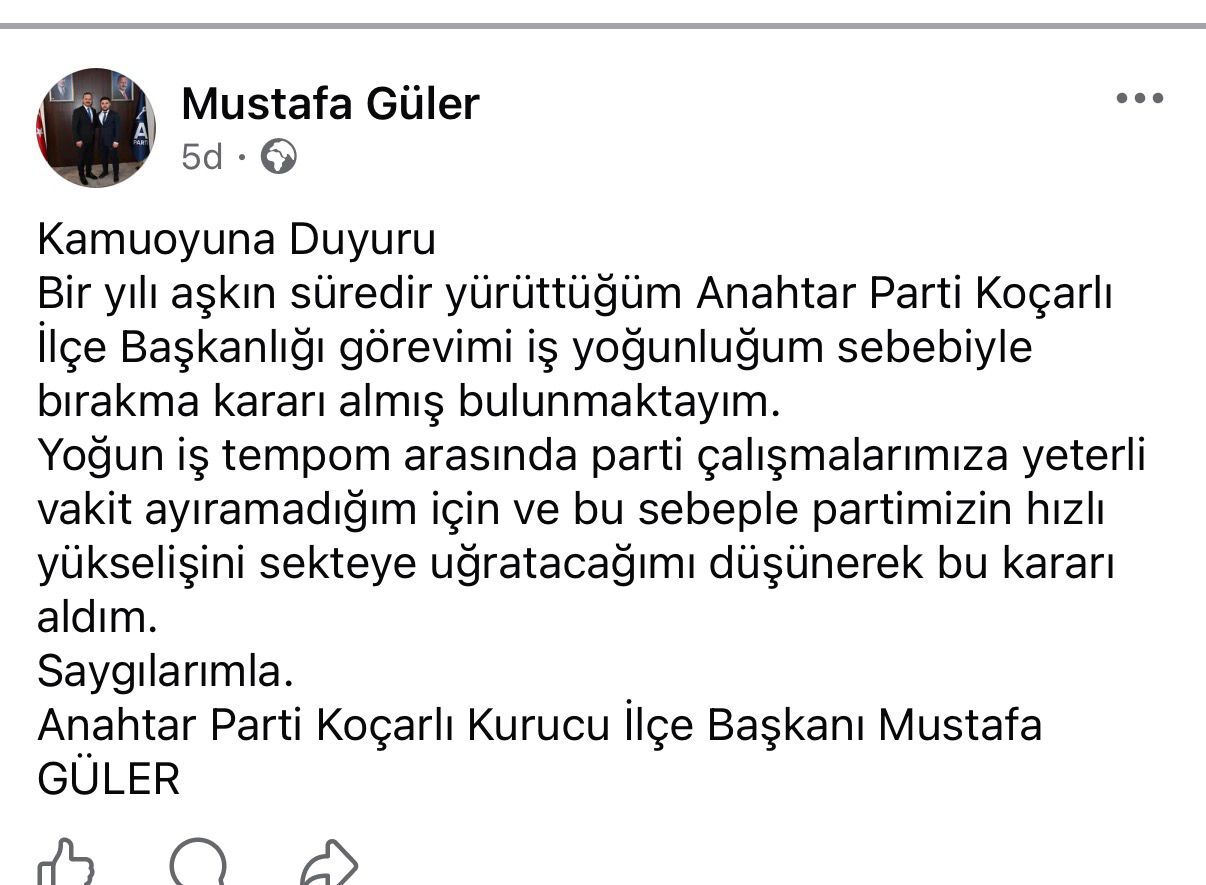Open Mustafa Güler's profile picture

[96, 127]
